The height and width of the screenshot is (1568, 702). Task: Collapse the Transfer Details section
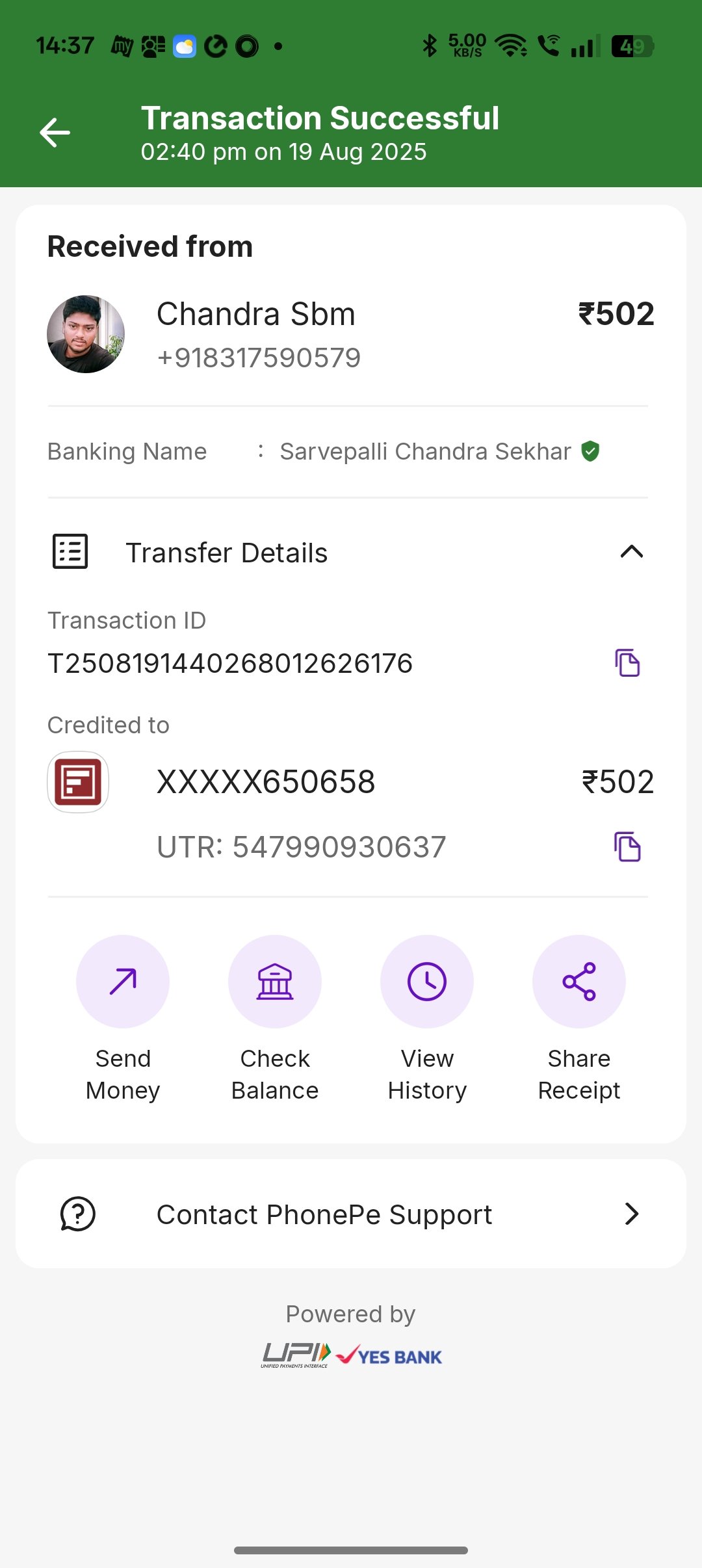[631, 552]
